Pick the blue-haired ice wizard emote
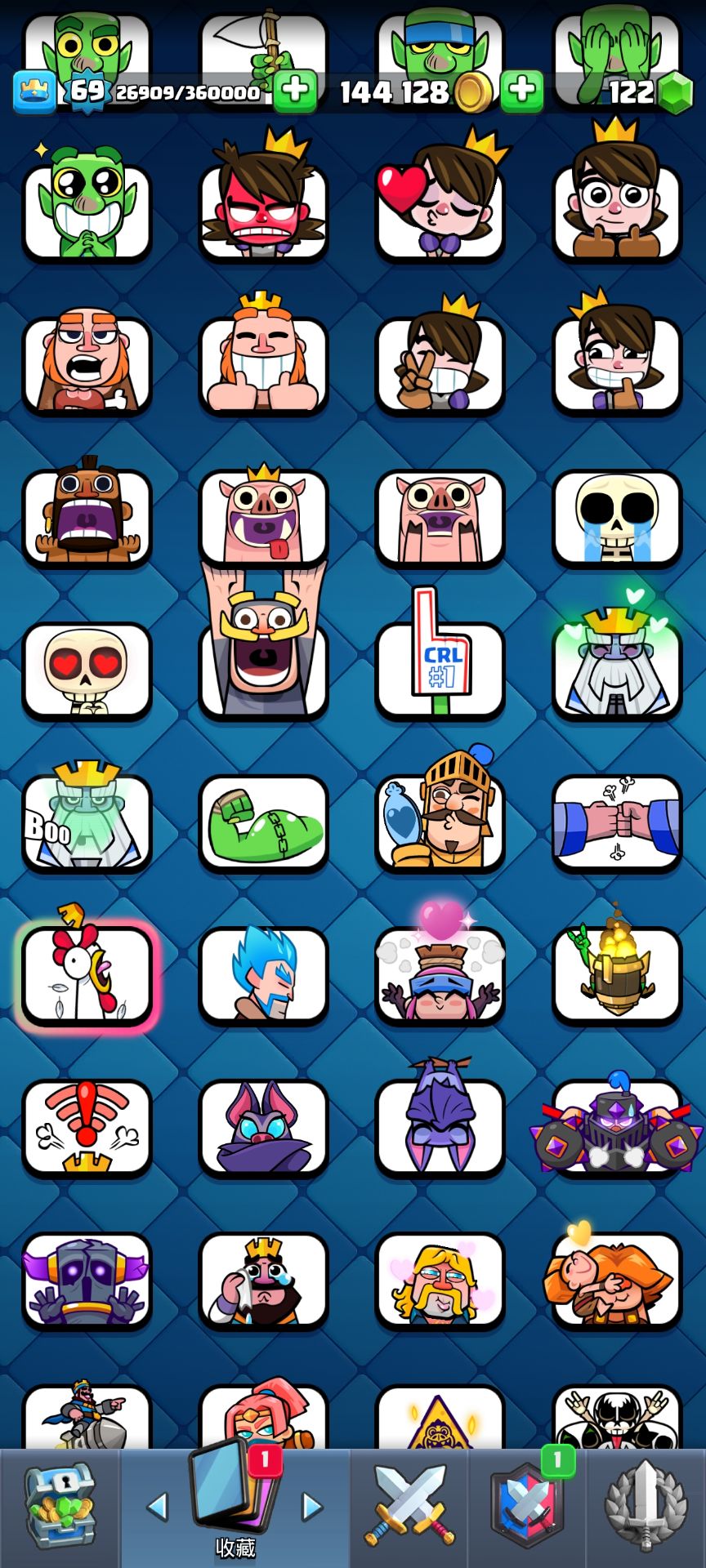 (263, 976)
